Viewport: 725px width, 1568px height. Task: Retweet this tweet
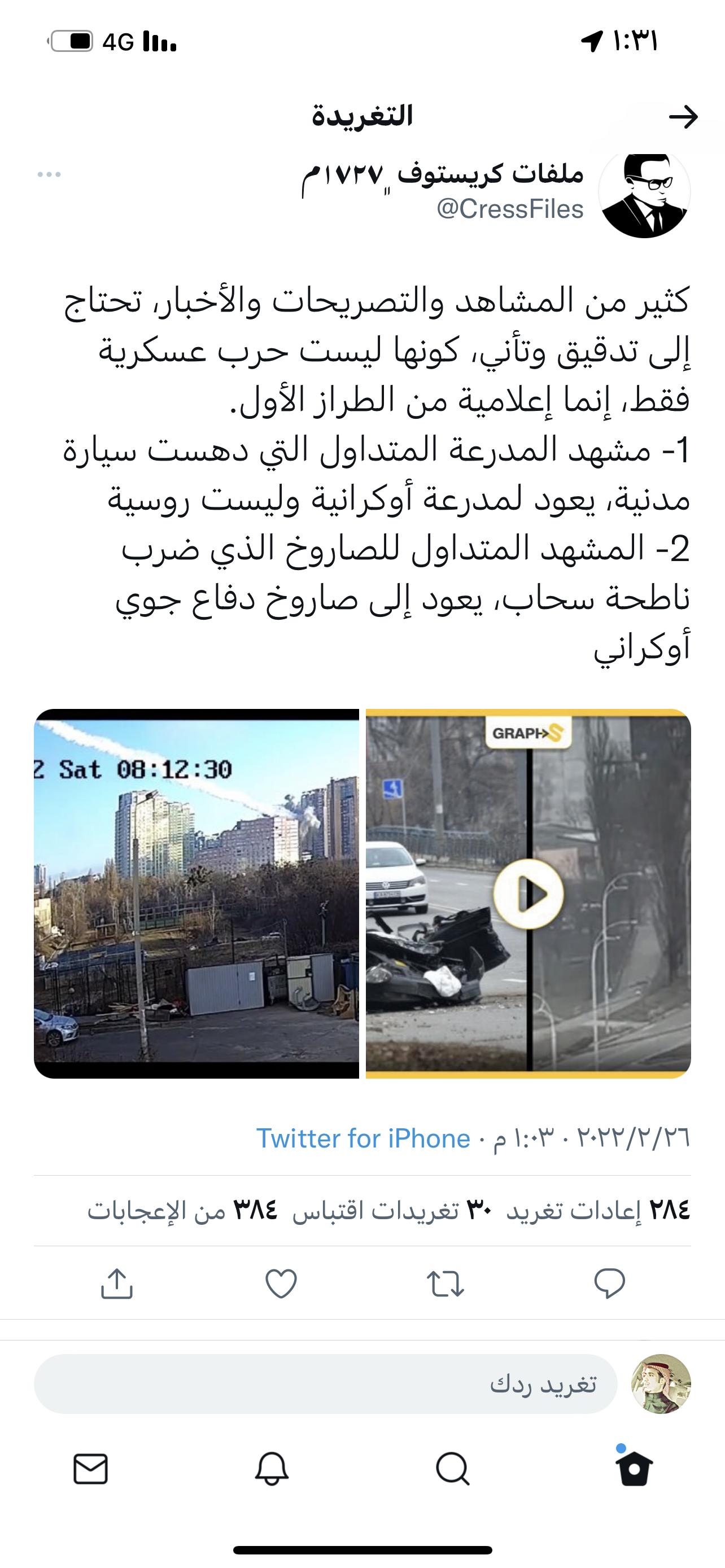[x=445, y=1283]
